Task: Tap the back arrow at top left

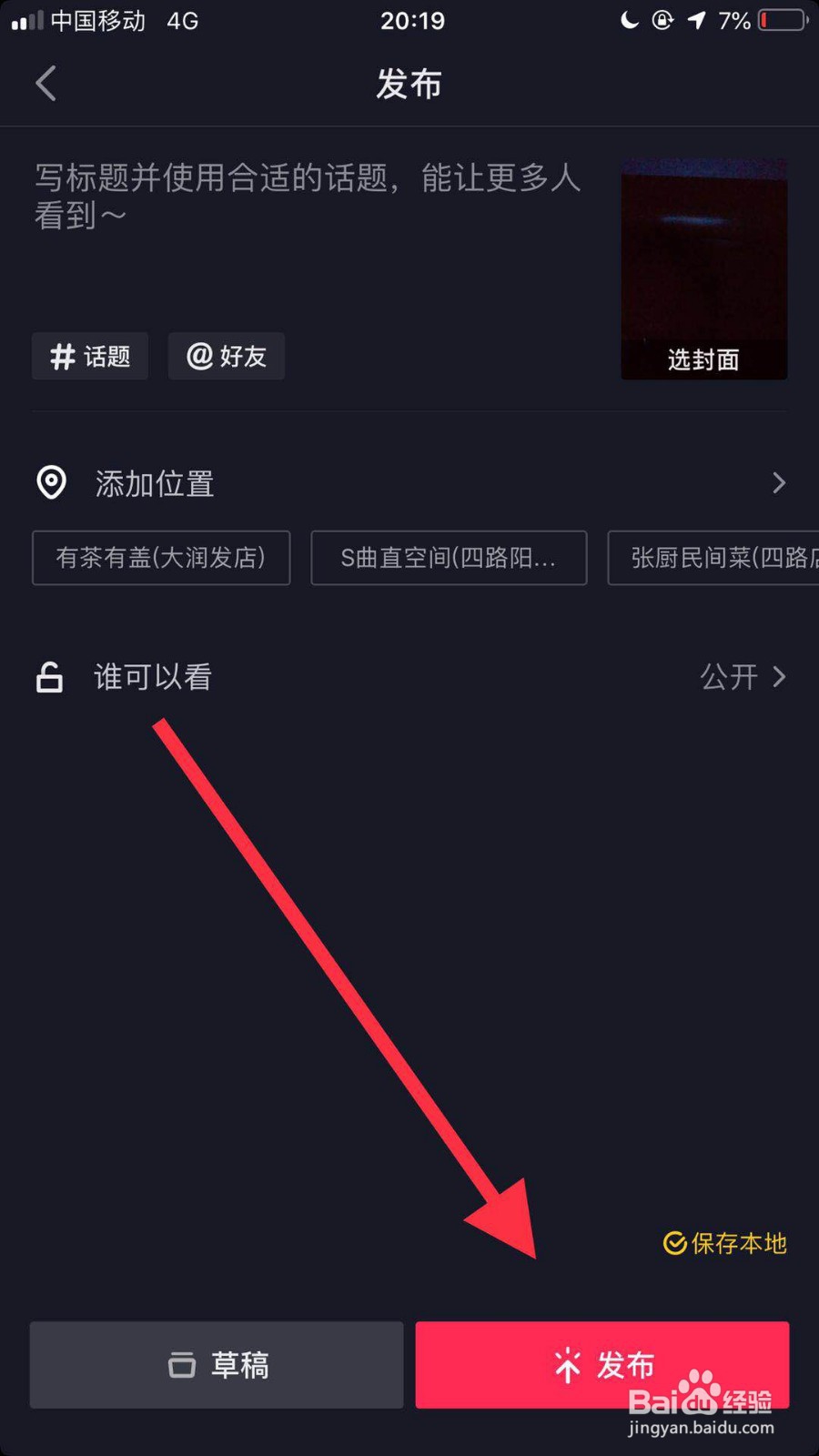Action: (x=45, y=83)
